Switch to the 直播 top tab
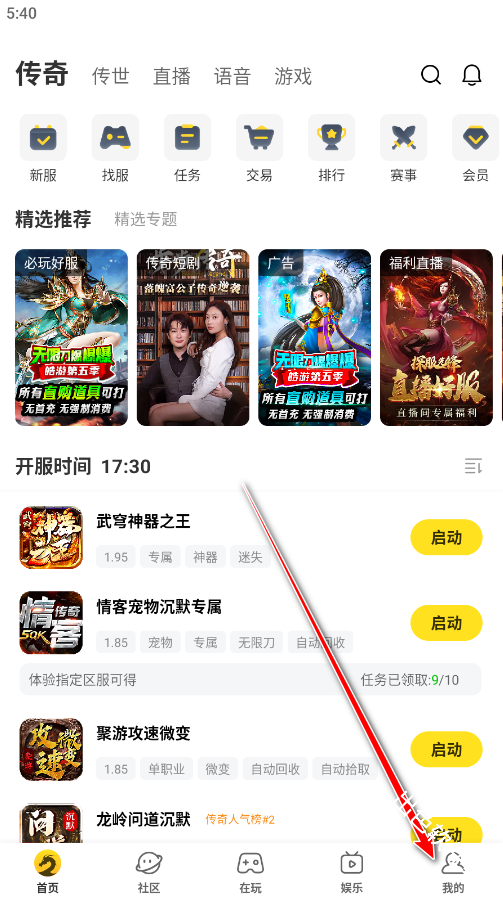The image size is (503, 897). [171, 76]
